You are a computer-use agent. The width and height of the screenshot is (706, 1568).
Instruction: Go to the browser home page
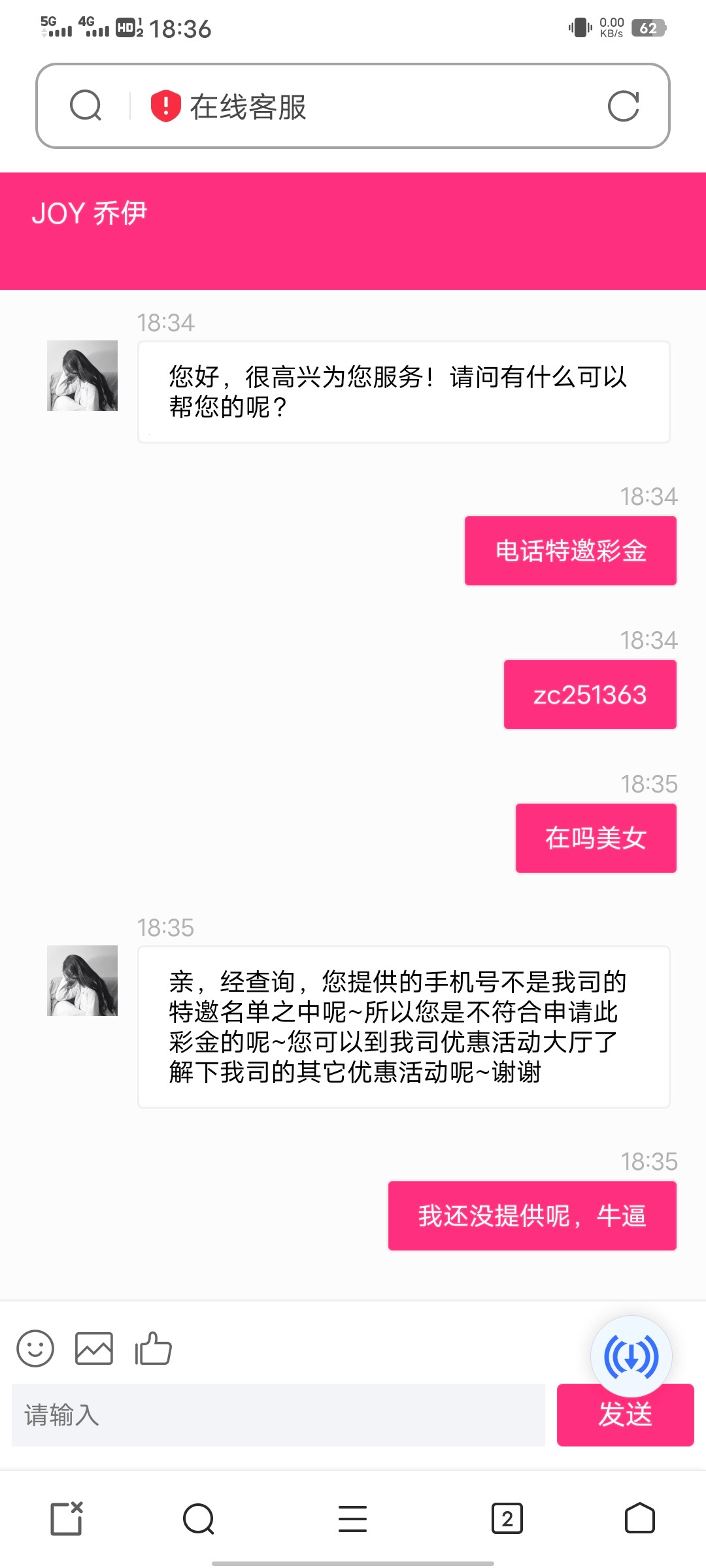639,1518
